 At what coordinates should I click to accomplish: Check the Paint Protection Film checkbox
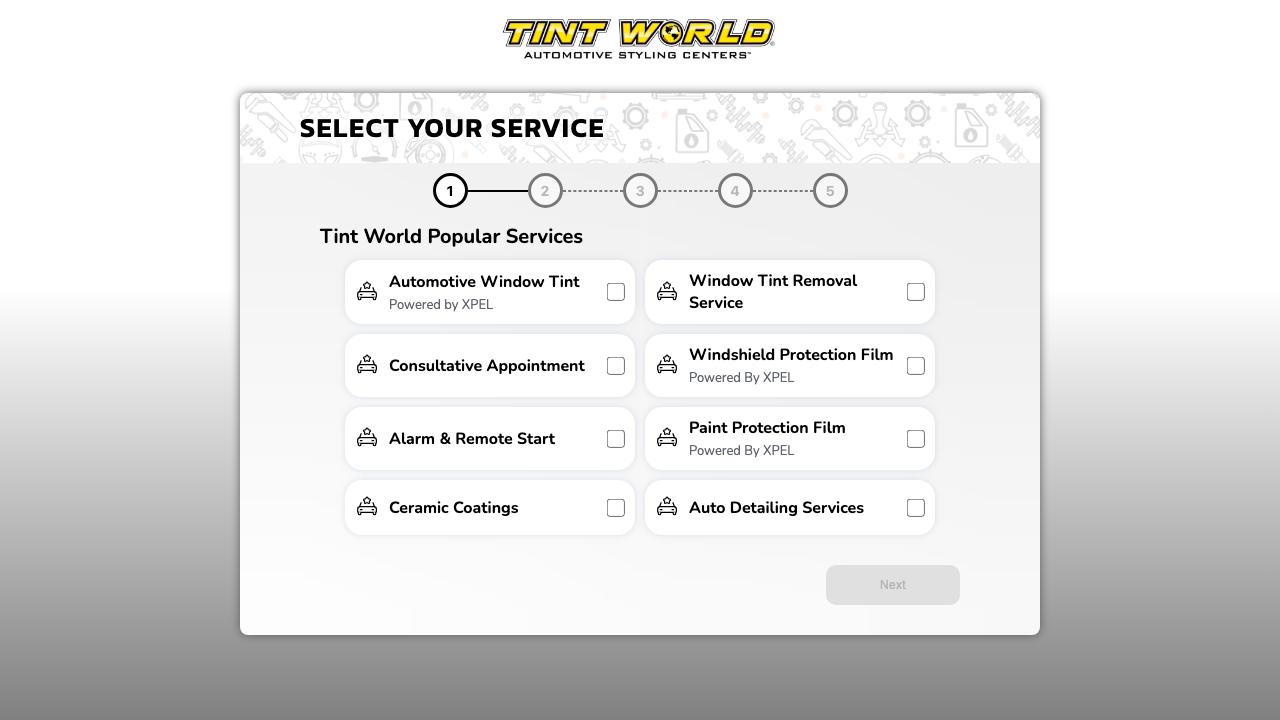coord(916,439)
